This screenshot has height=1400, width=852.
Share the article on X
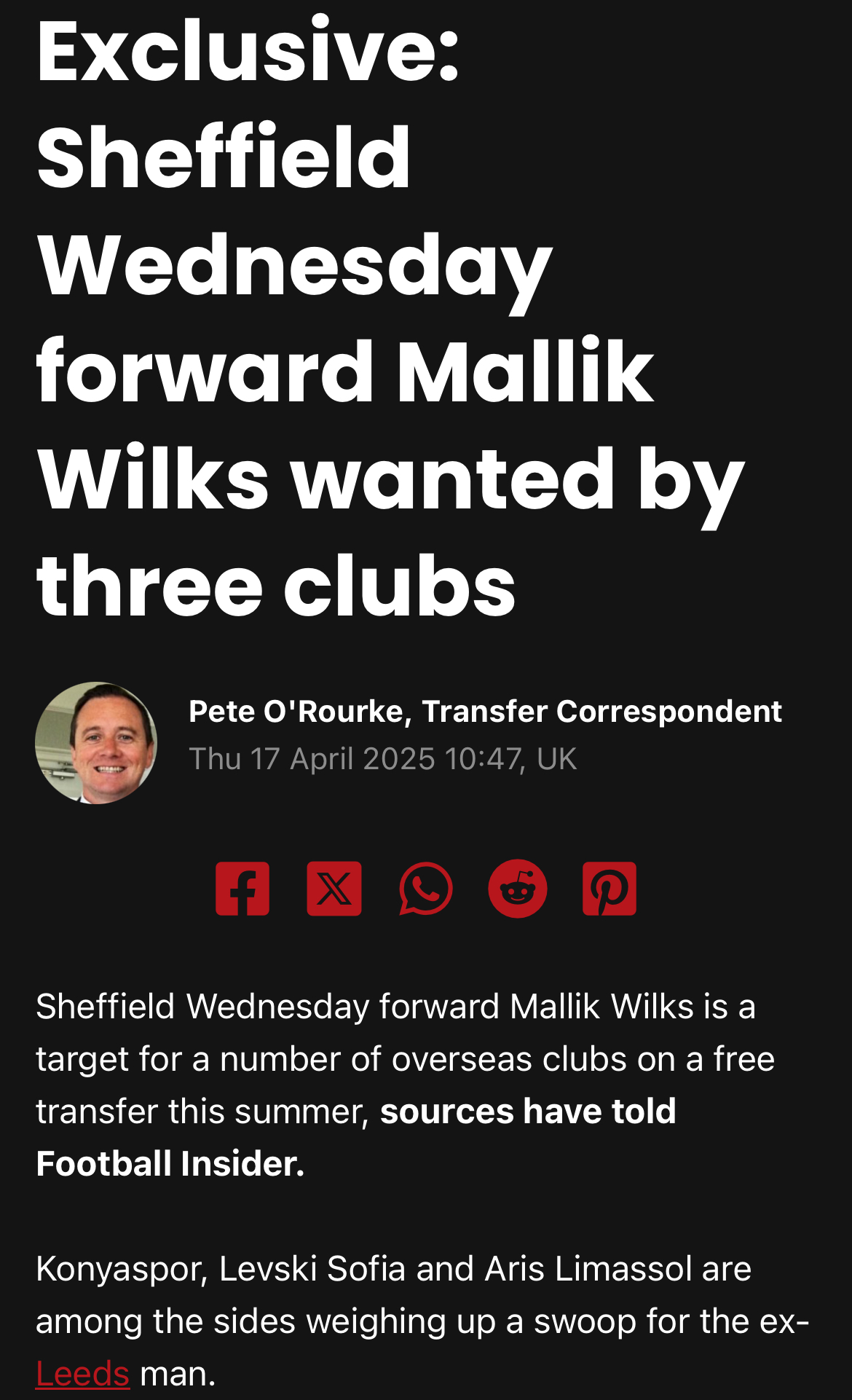point(334,889)
